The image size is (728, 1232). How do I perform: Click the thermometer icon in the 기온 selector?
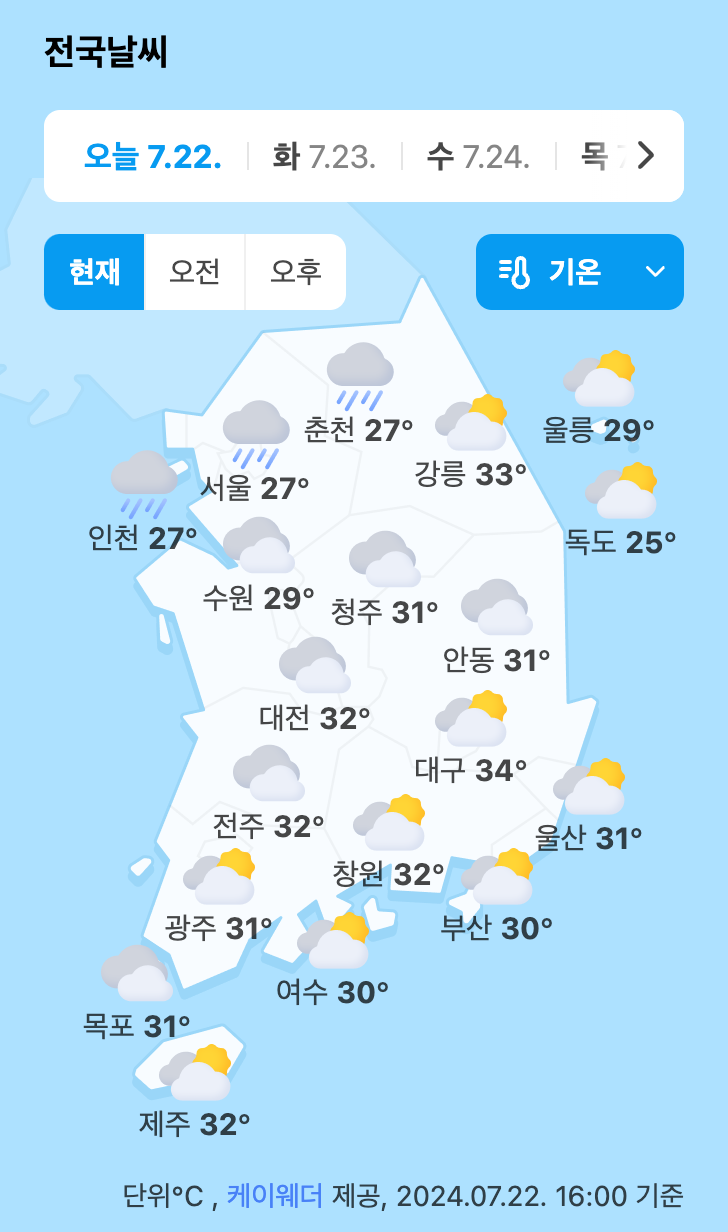click(x=513, y=271)
